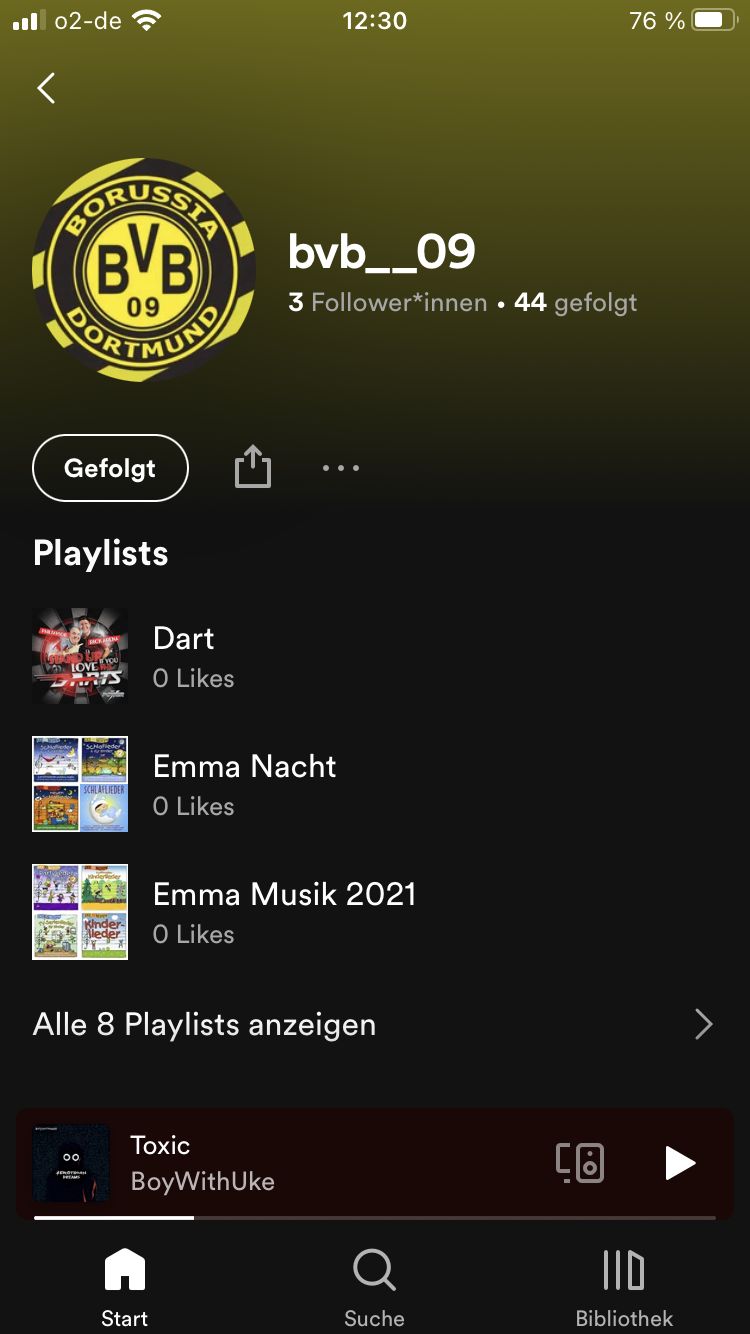Screen dimensions: 750x1334
Task: View the 3 Follower*innen list
Action: [x=388, y=302]
